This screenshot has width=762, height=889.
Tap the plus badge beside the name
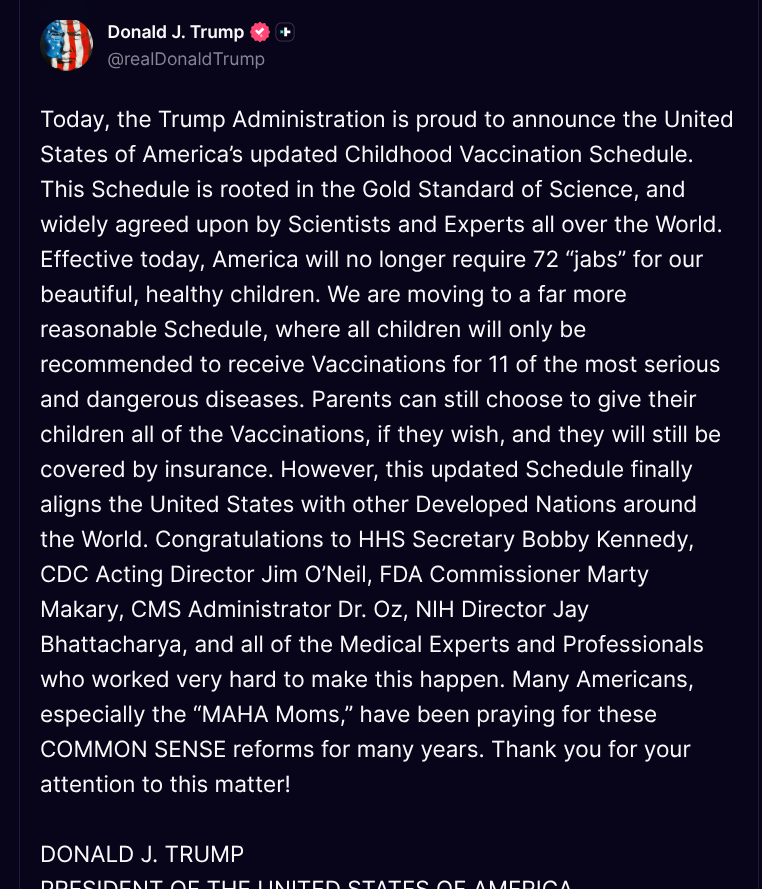tap(285, 32)
